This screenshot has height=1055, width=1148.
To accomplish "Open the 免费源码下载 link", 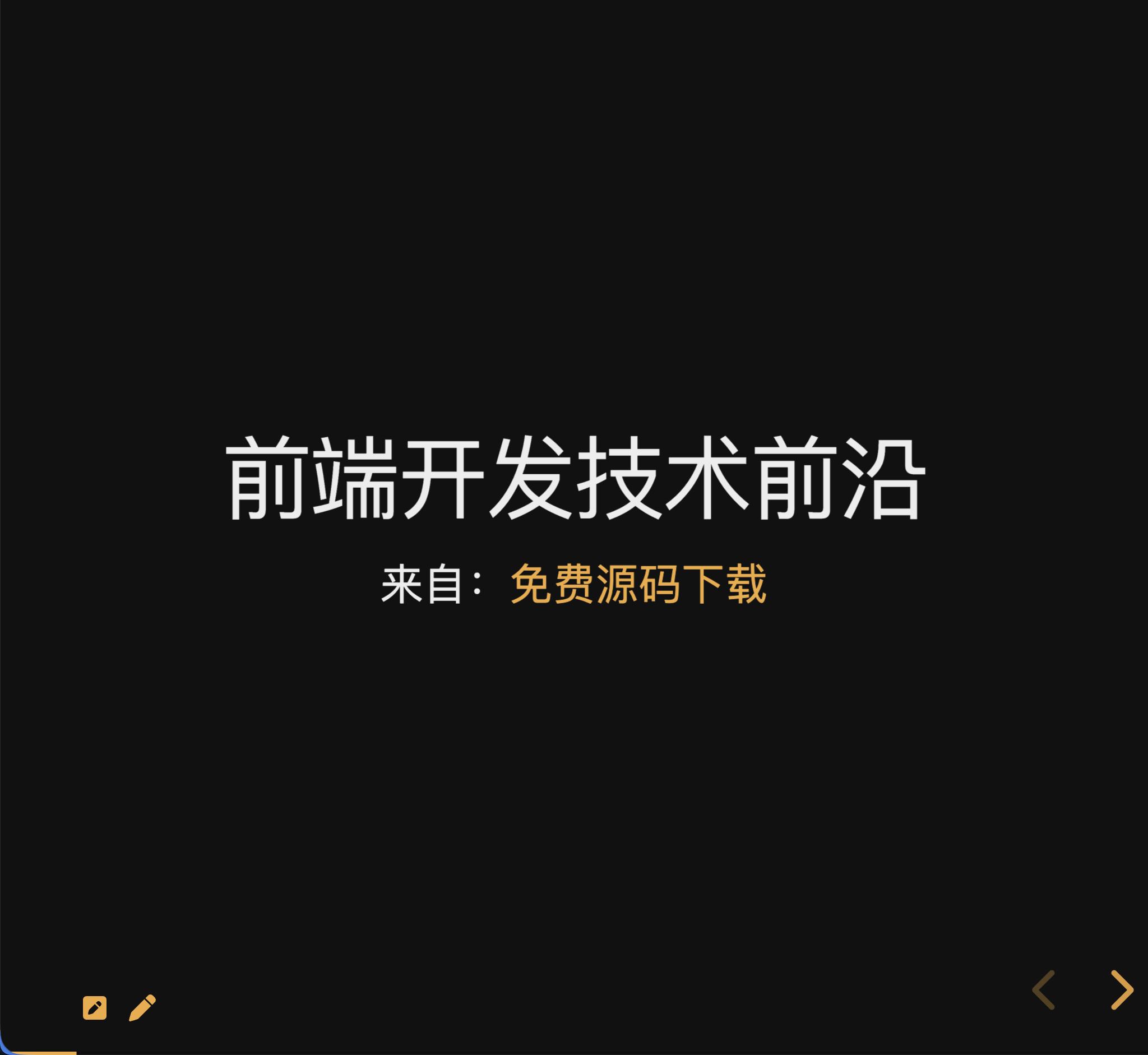I will (x=638, y=584).
